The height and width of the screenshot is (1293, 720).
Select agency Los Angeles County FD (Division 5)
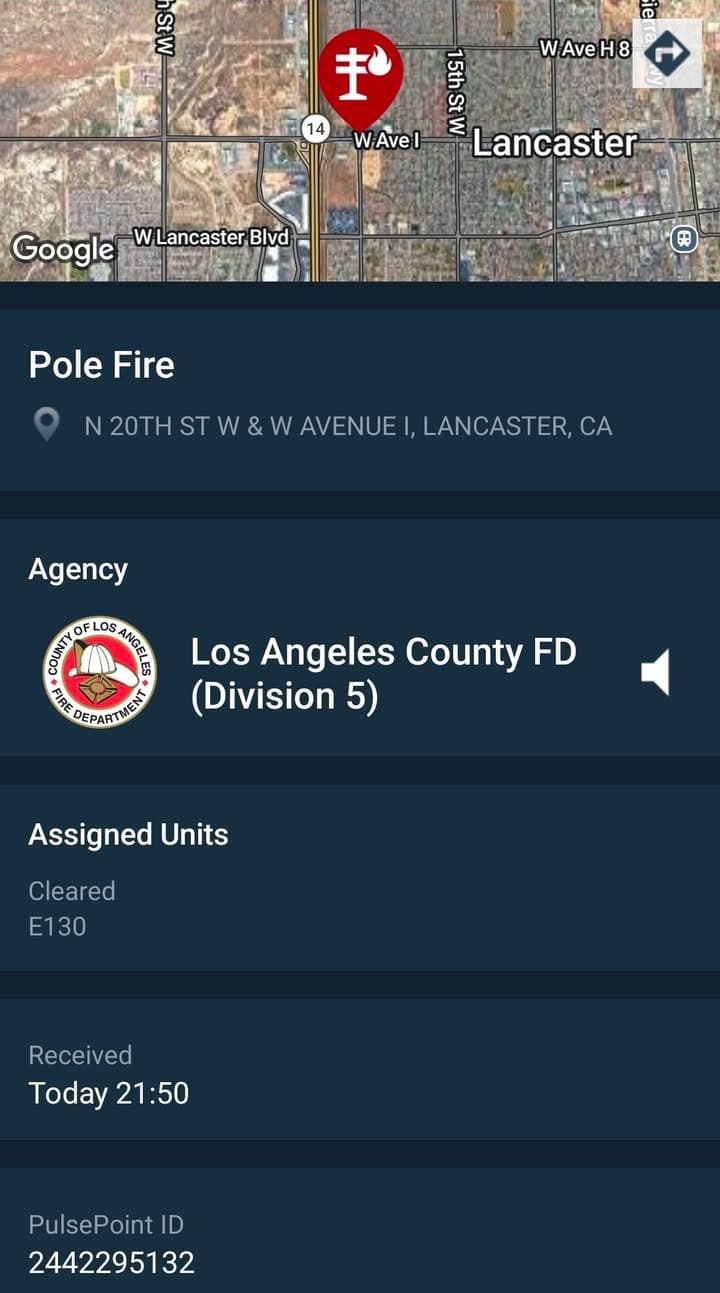point(384,672)
